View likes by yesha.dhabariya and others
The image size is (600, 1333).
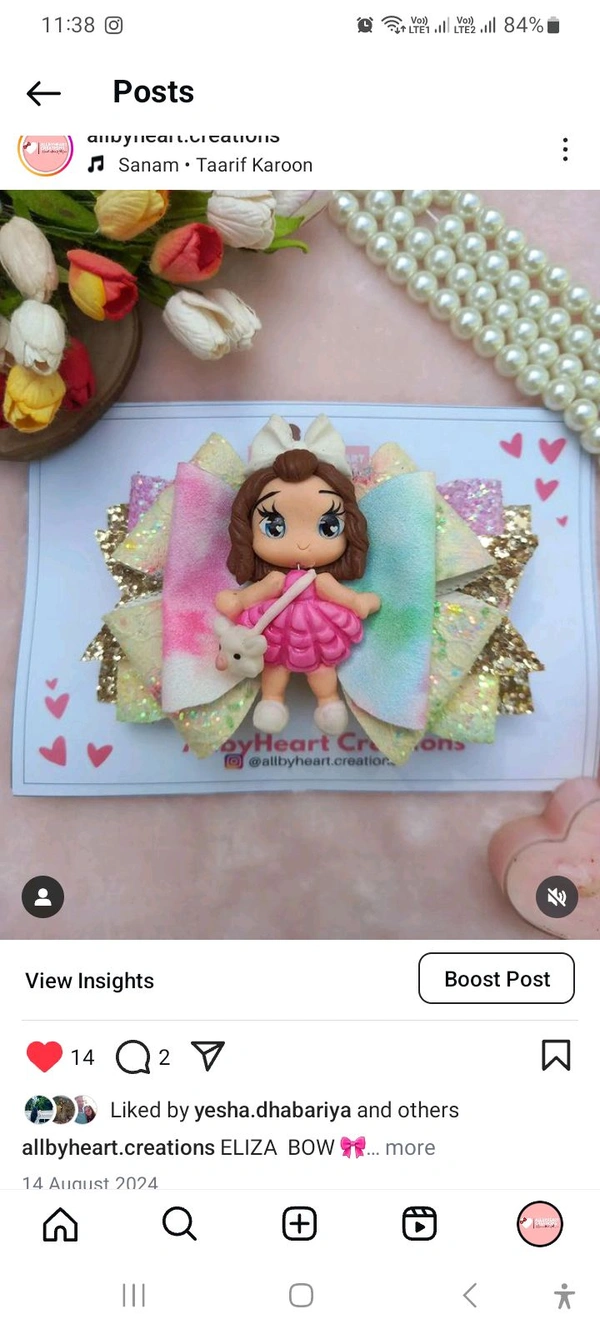point(284,1110)
